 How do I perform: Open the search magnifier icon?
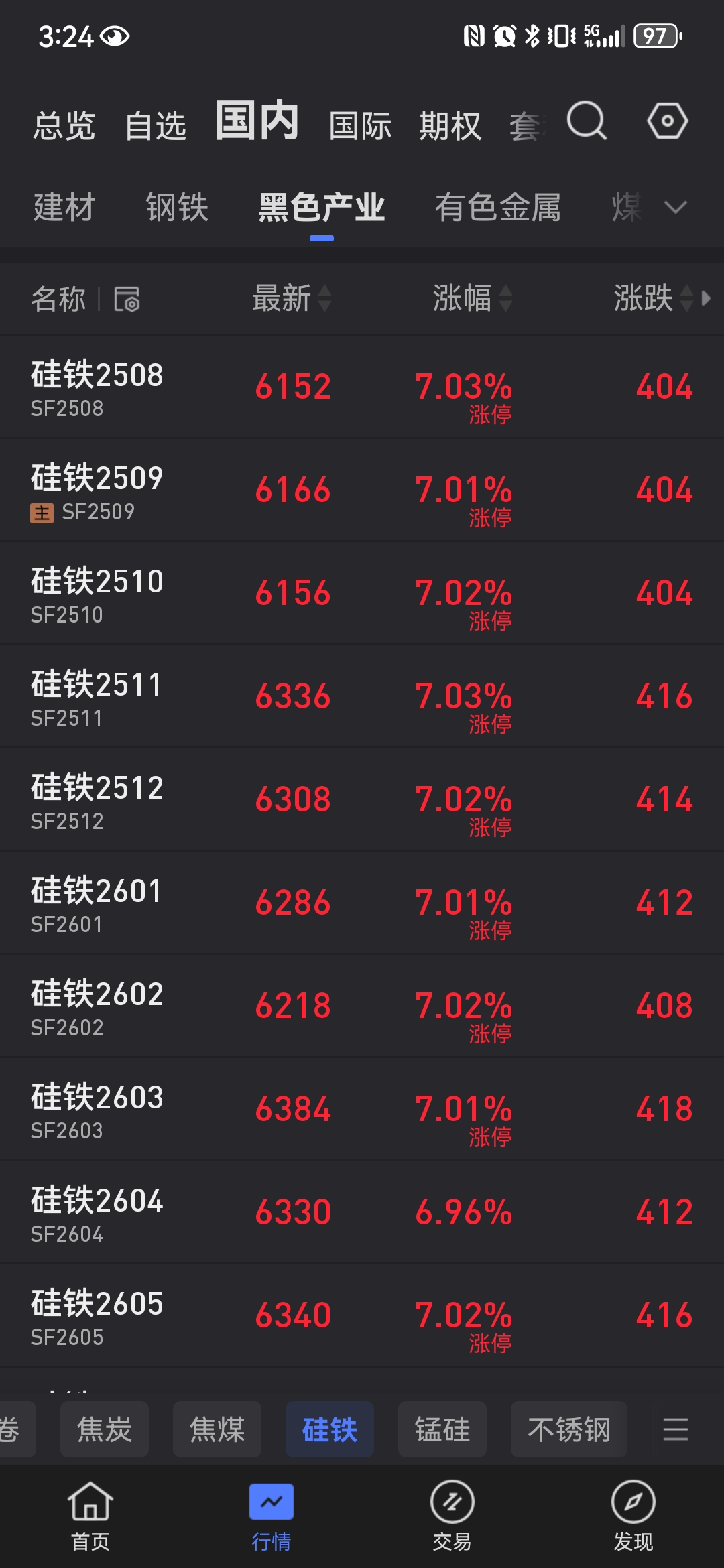coord(587,121)
